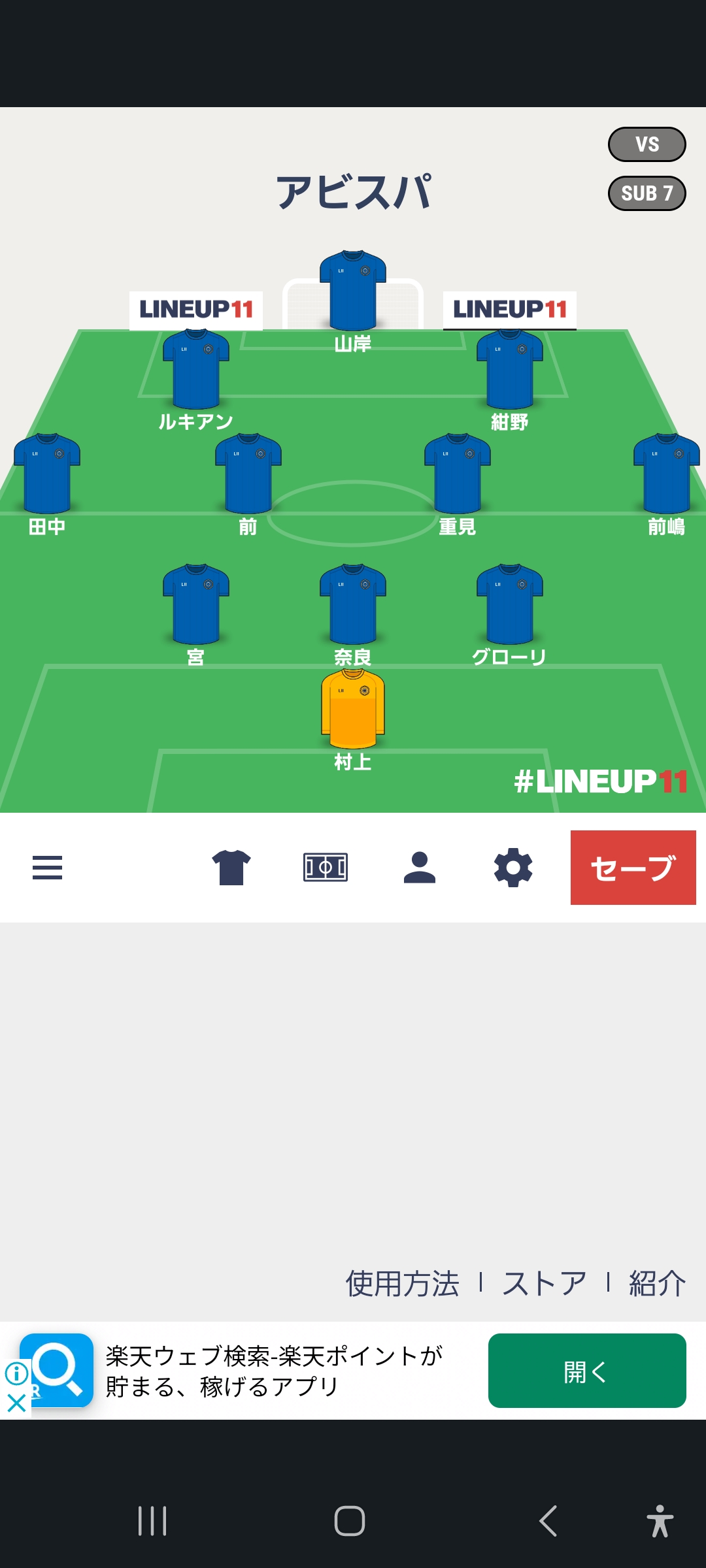
Task: Open the hamburger menu
Action: [x=47, y=868]
